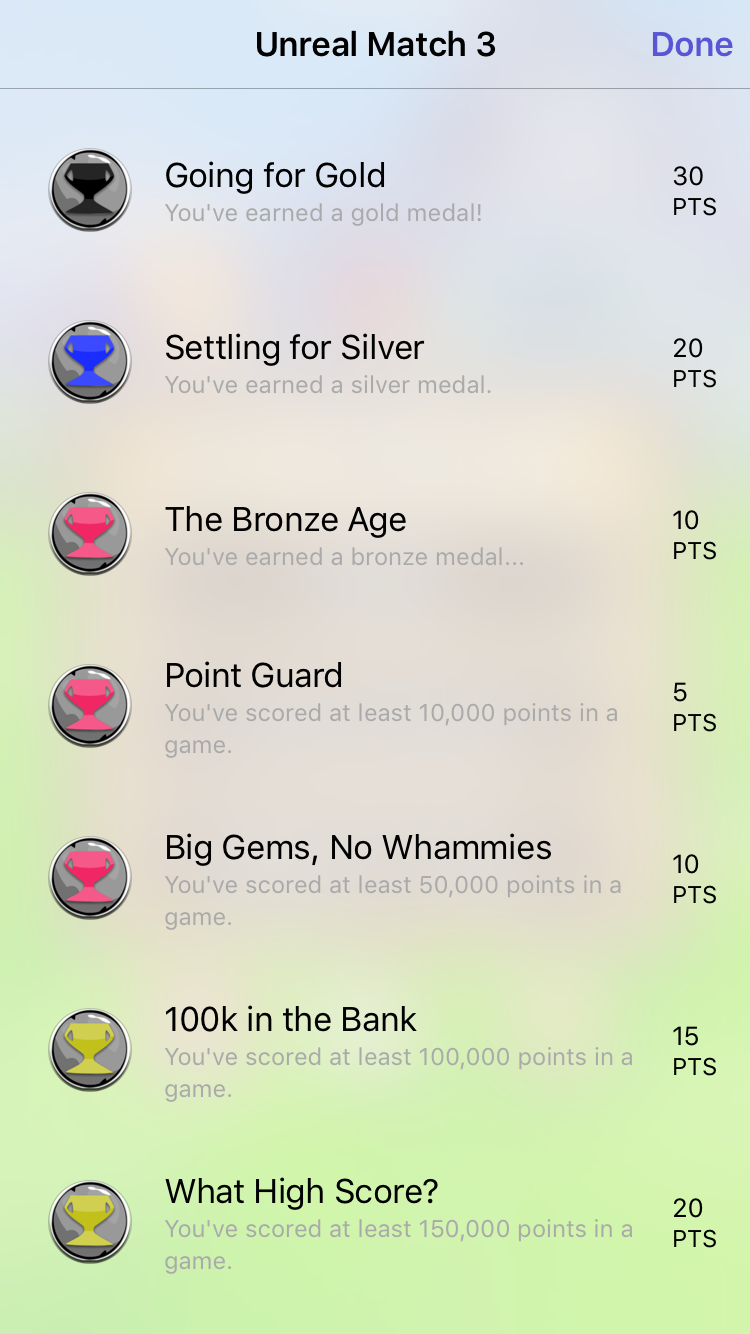Screen dimensions: 750x1334
Task: Click the Unreal Match 3 title header
Action: tap(374, 44)
